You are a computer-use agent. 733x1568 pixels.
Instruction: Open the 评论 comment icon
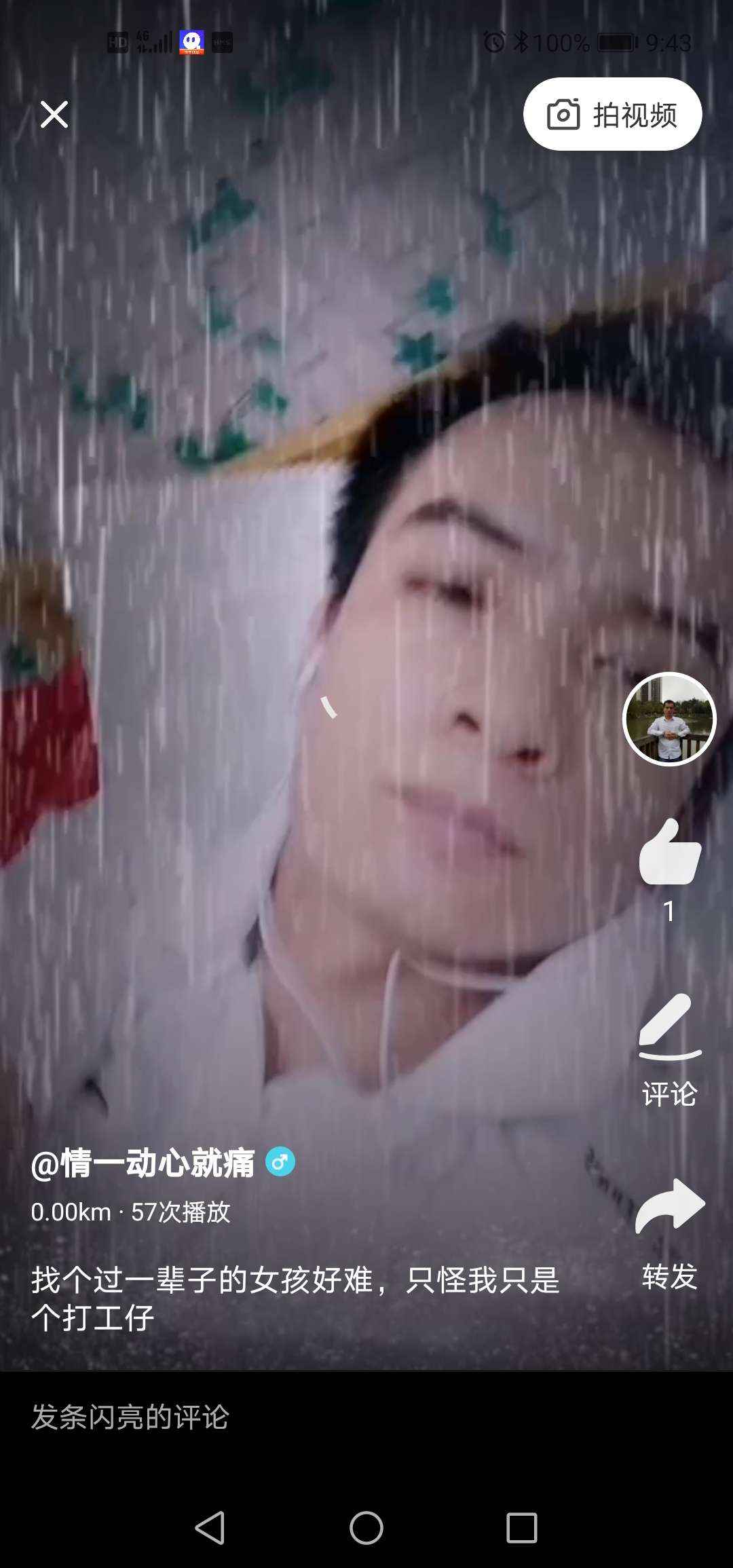click(669, 1030)
